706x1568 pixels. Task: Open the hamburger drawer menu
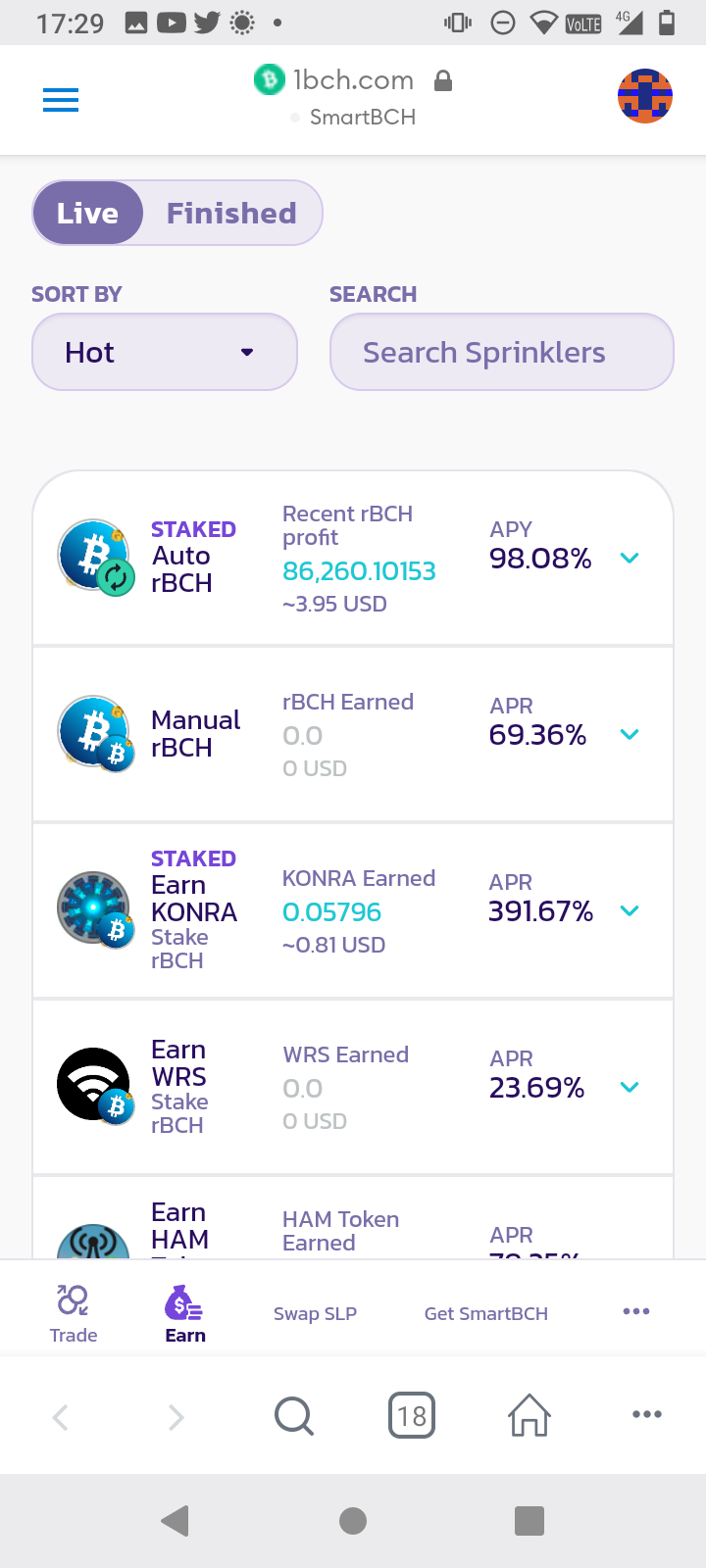61,100
